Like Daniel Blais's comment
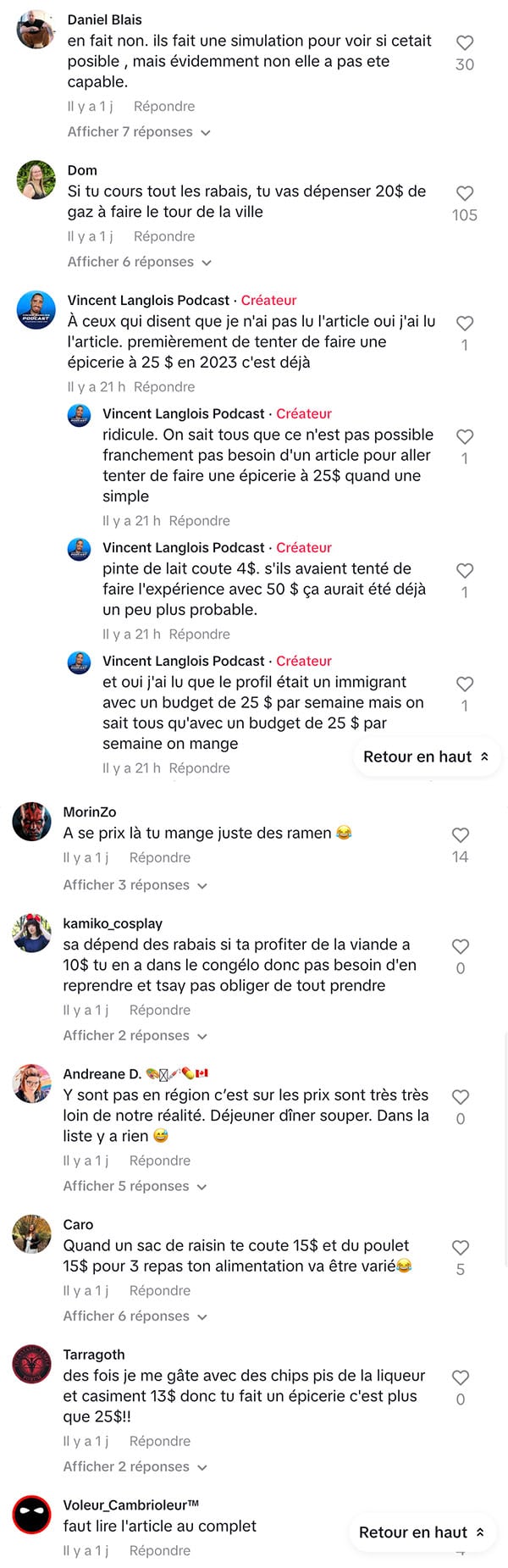The image size is (508, 1568). click(x=465, y=42)
